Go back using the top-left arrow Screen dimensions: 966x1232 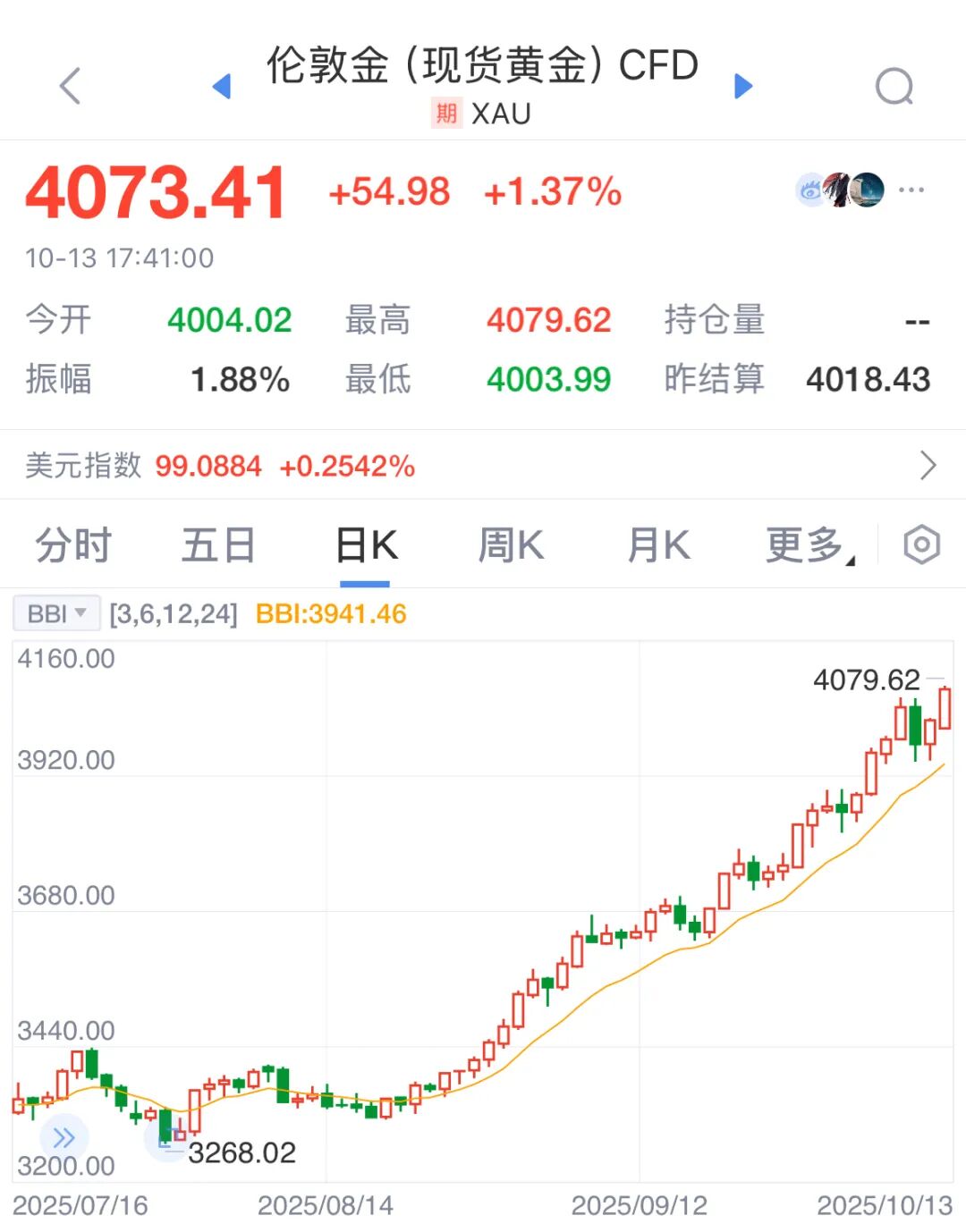click(70, 86)
